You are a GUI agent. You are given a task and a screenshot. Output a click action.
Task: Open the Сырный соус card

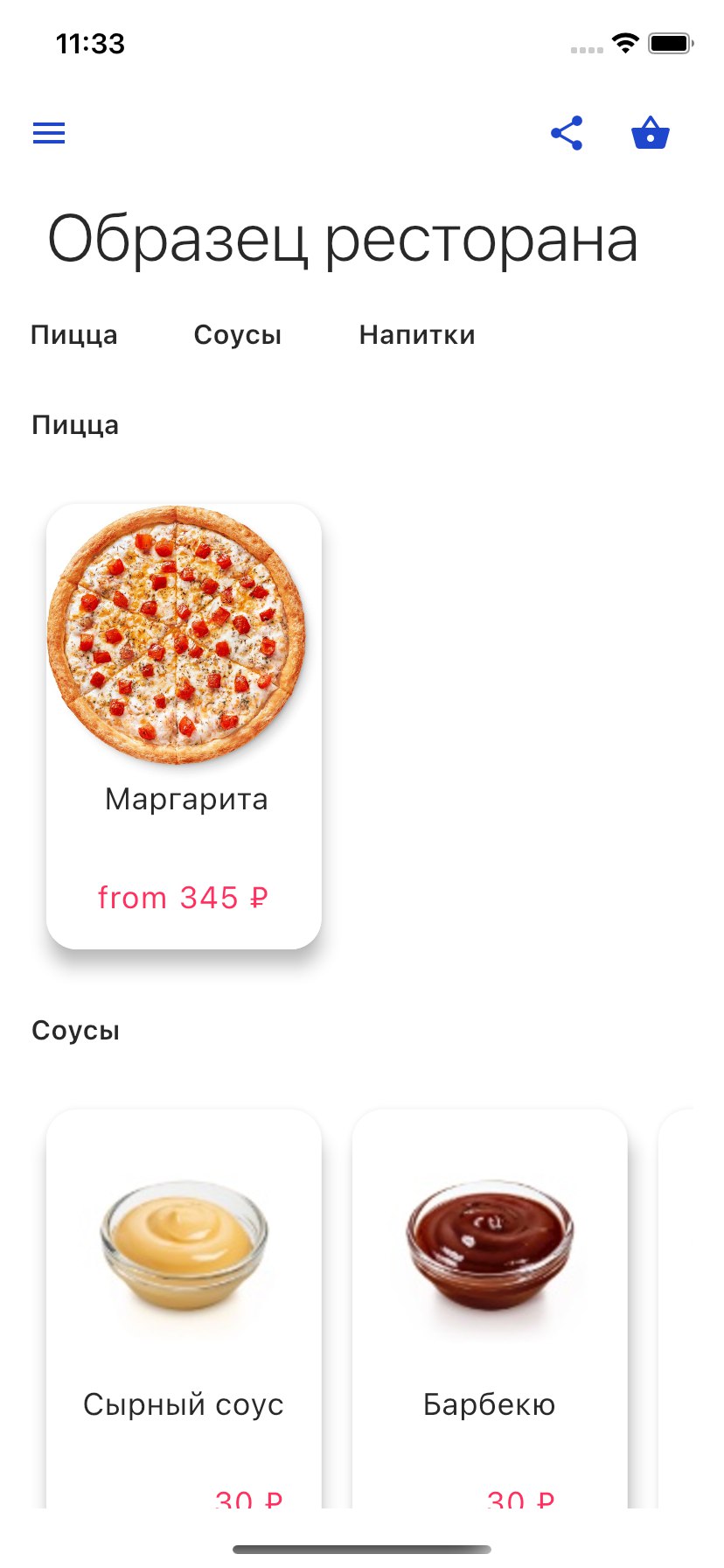[184, 1309]
